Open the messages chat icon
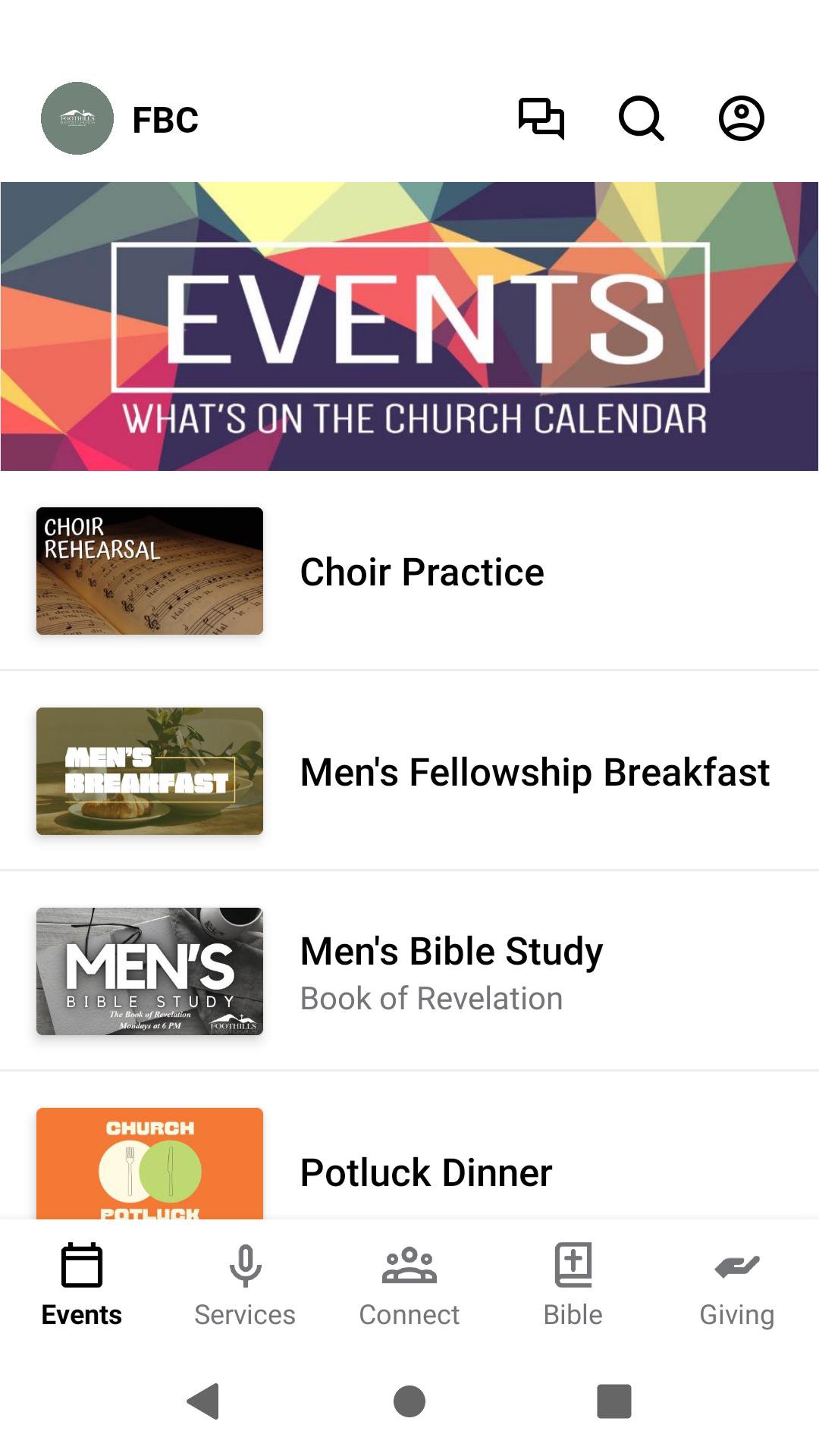The image size is (819, 1456). tap(541, 118)
